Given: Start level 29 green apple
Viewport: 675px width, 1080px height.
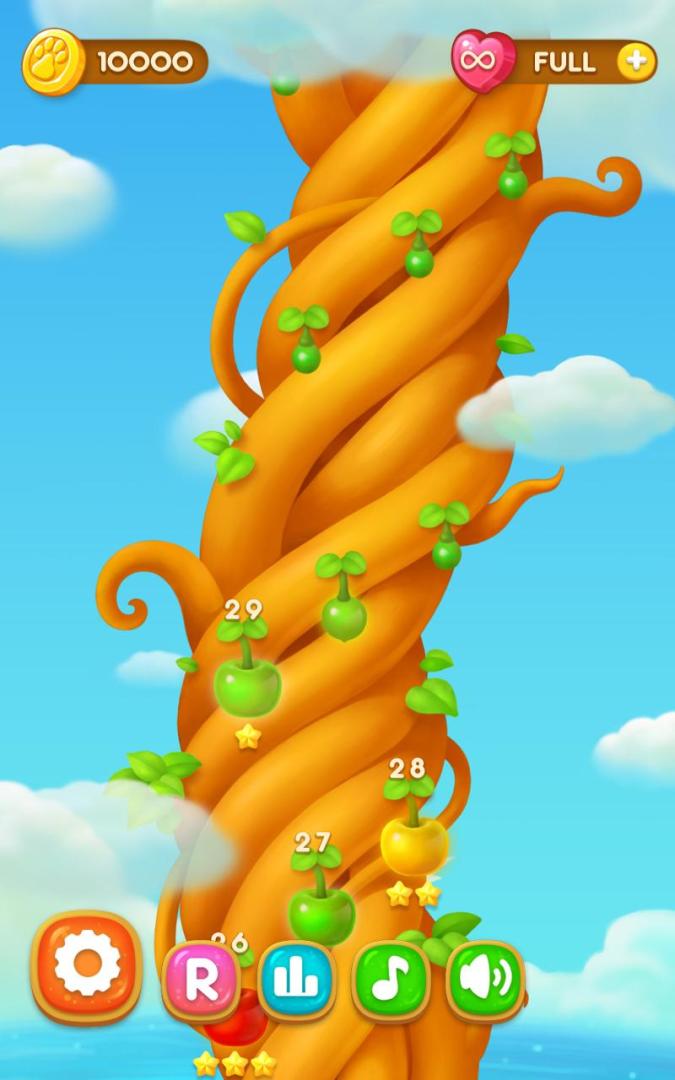Looking at the screenshot, I should pyautogui.click(x=247, y=685).
